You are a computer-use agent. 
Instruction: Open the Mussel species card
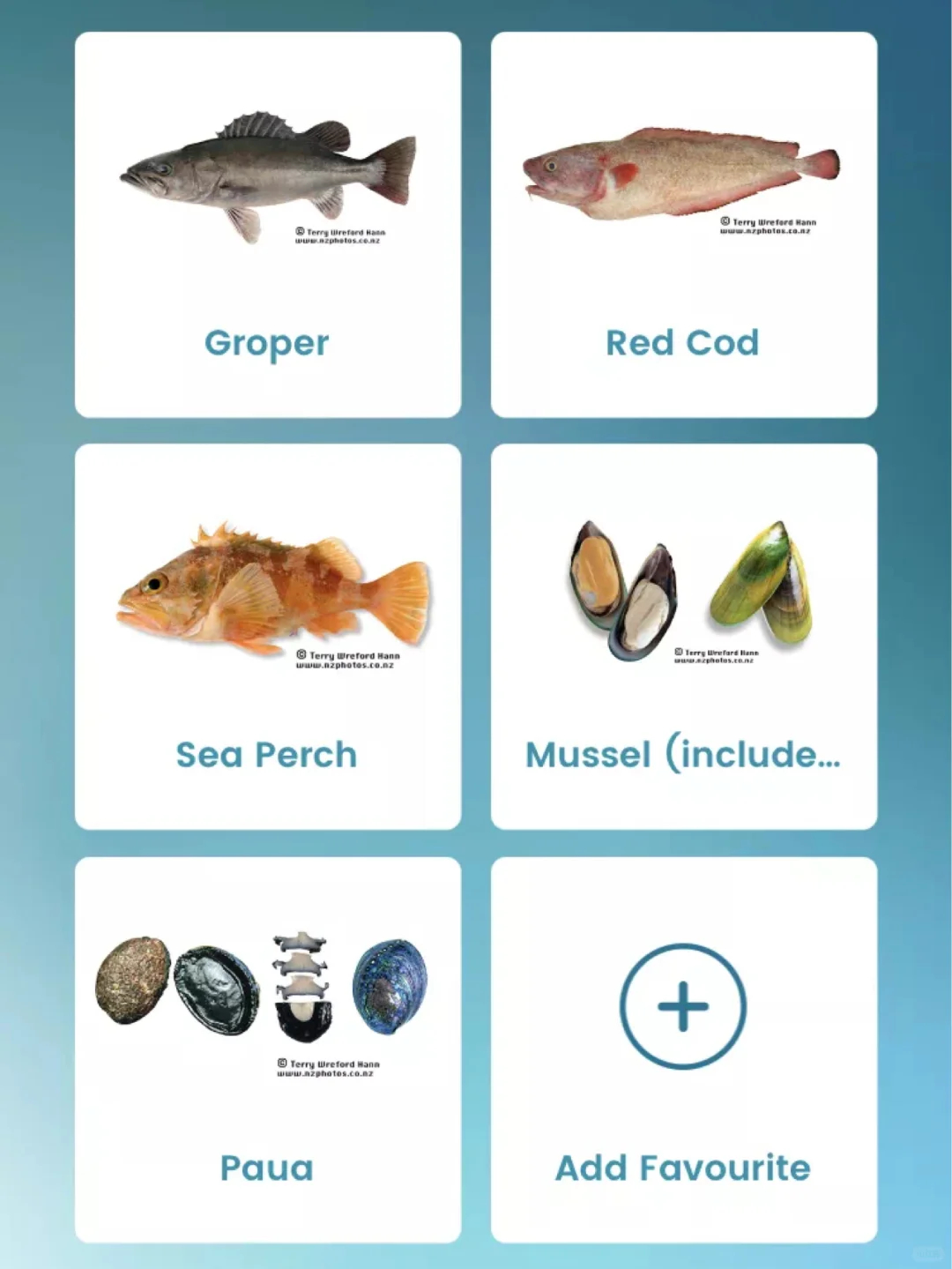pyautogui.click(x=683, y=637)
